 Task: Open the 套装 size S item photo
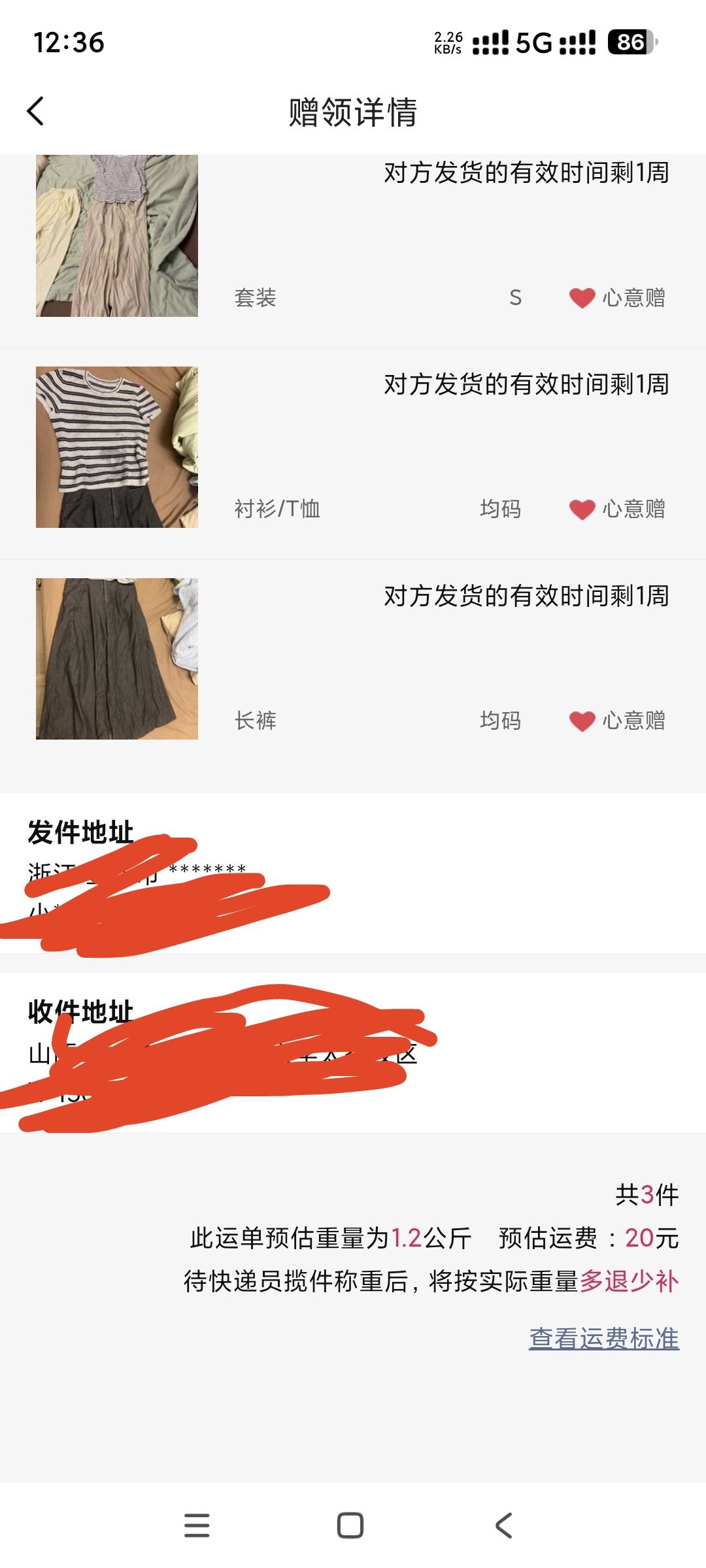(117, 236)
